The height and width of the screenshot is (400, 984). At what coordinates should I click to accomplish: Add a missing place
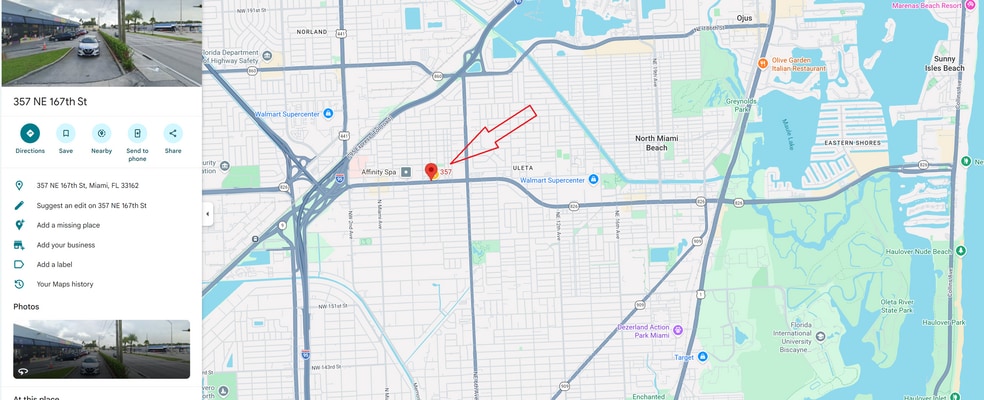(x=68, y=225)
